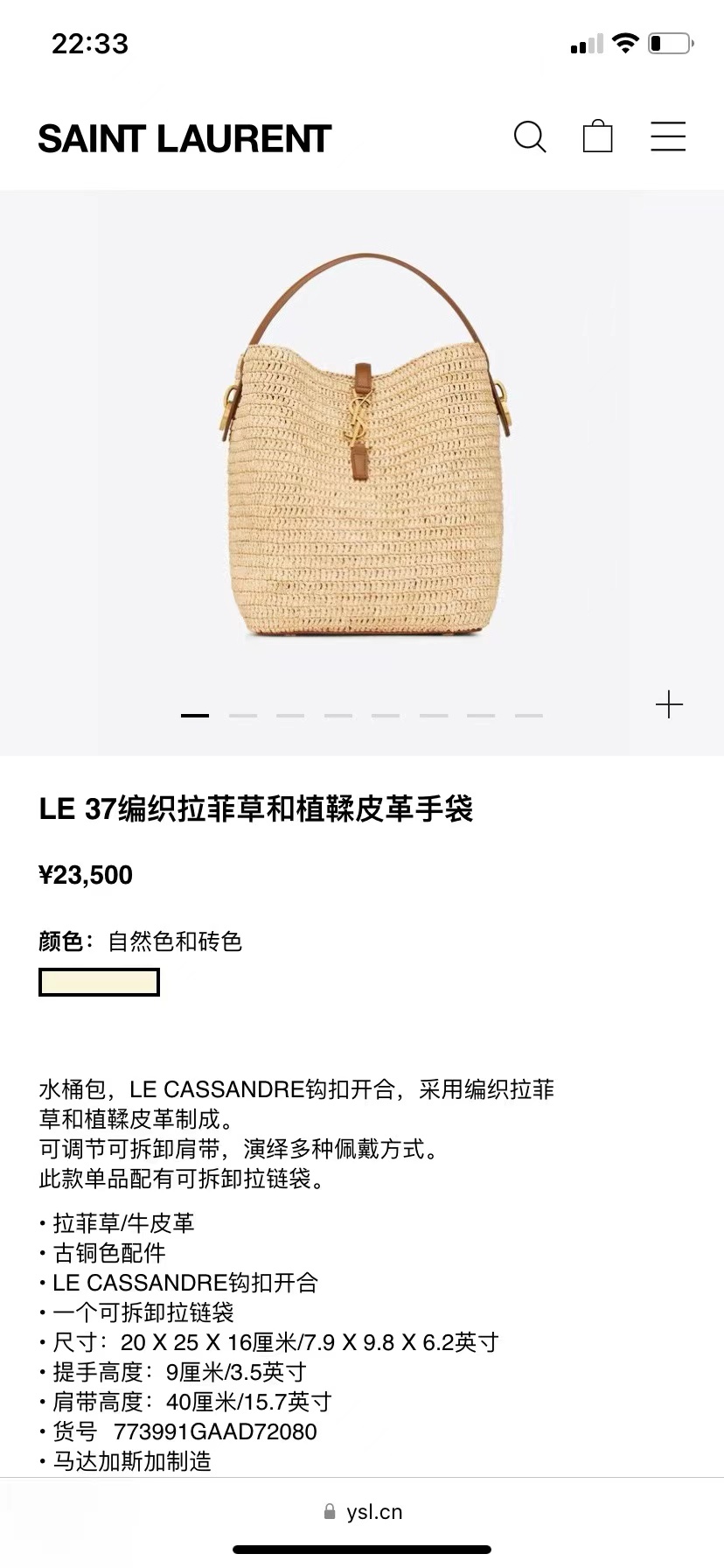Image resolution: width=724 pixels, height=1568 pixels.
Task: Tap the SAINT LAURENT logo to go home
Action: [x=184, y=138]
